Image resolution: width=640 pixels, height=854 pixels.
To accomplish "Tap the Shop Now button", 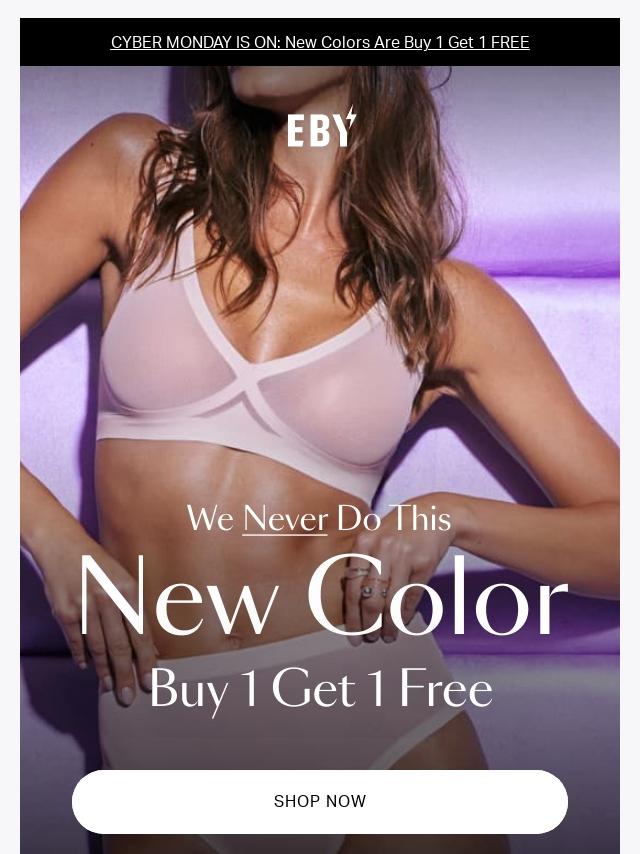I will 320,801.
